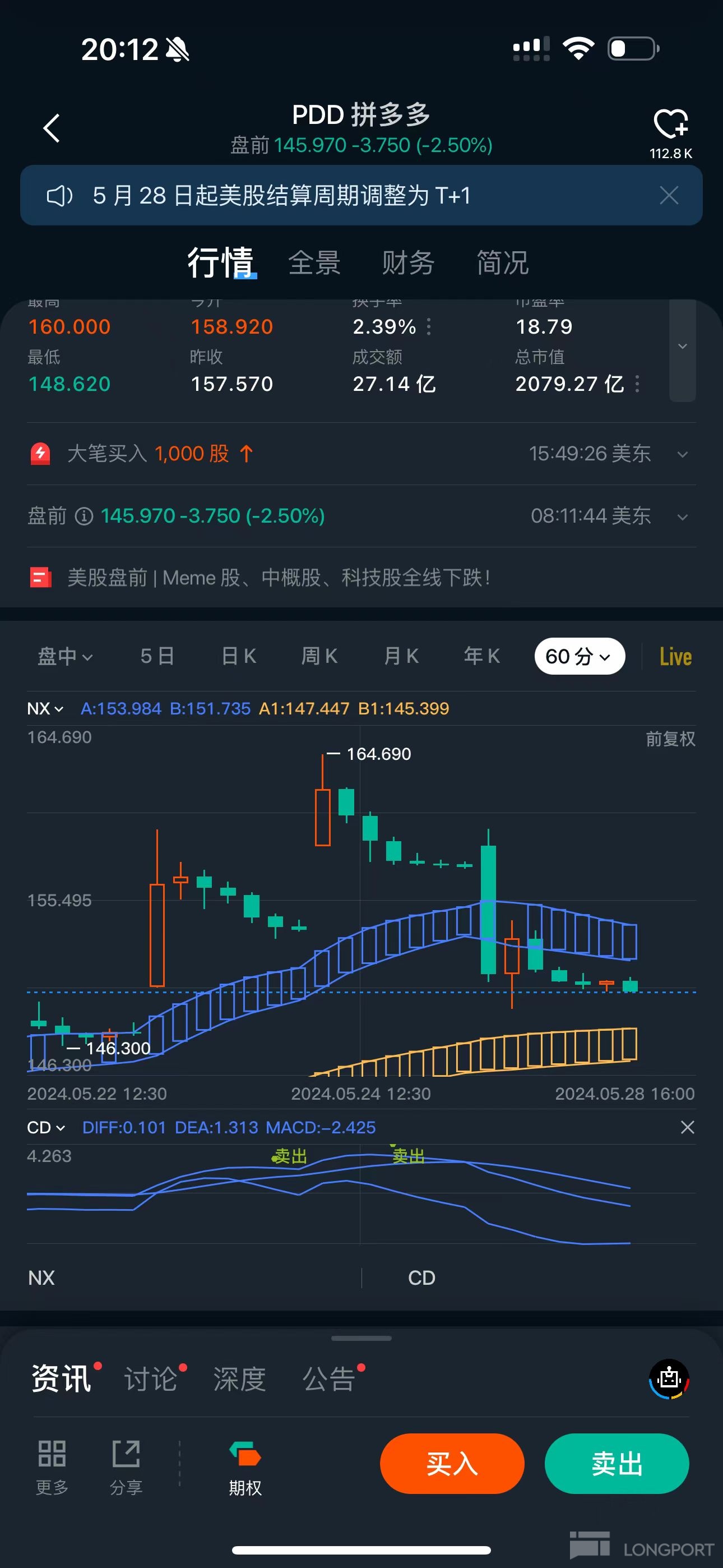The width and height of the screenshot is (723, 1568).
Task: Tap 买入 to buy PDD
Action: pyautogui.click(x=452, y=1463)
